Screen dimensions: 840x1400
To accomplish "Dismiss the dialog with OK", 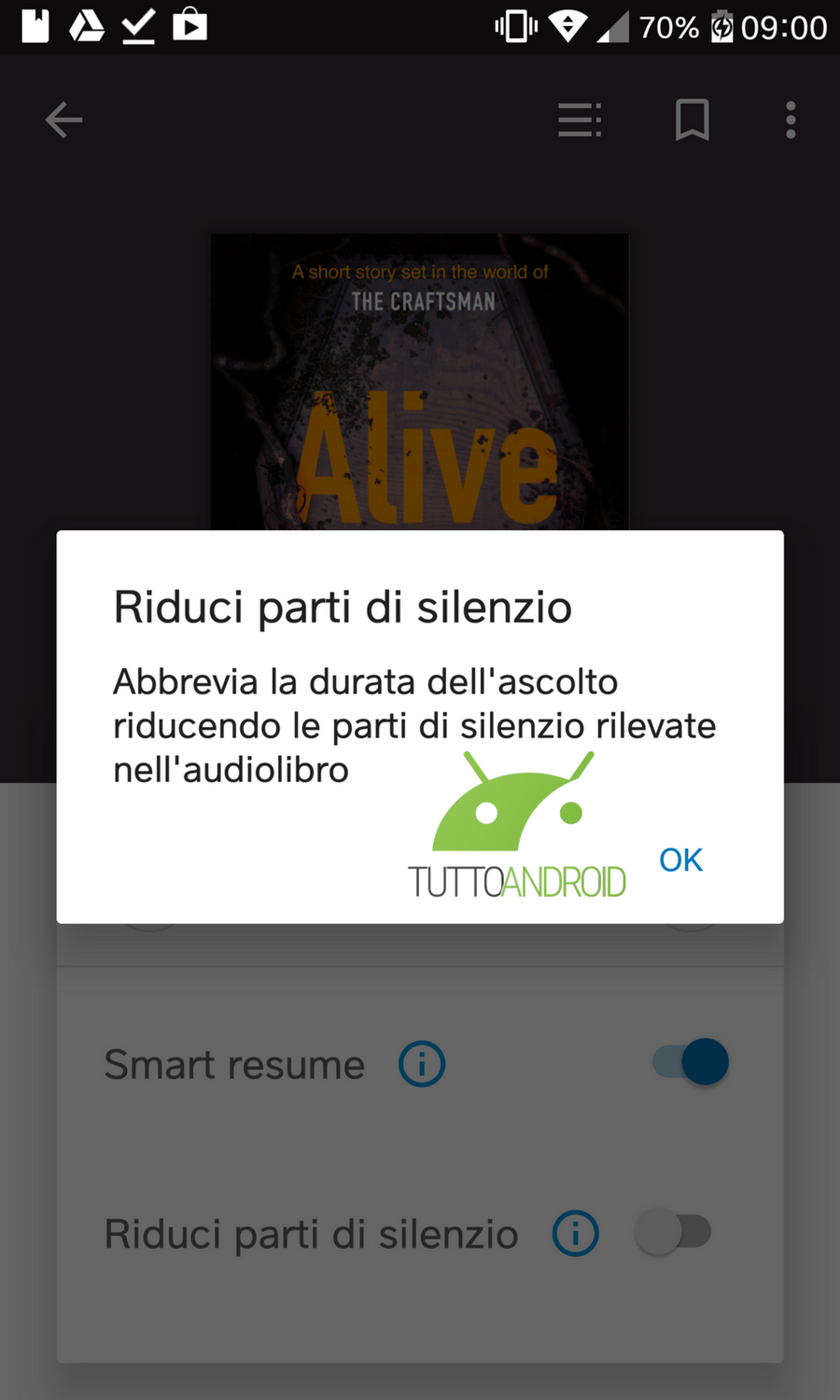I will click(680, 860).
